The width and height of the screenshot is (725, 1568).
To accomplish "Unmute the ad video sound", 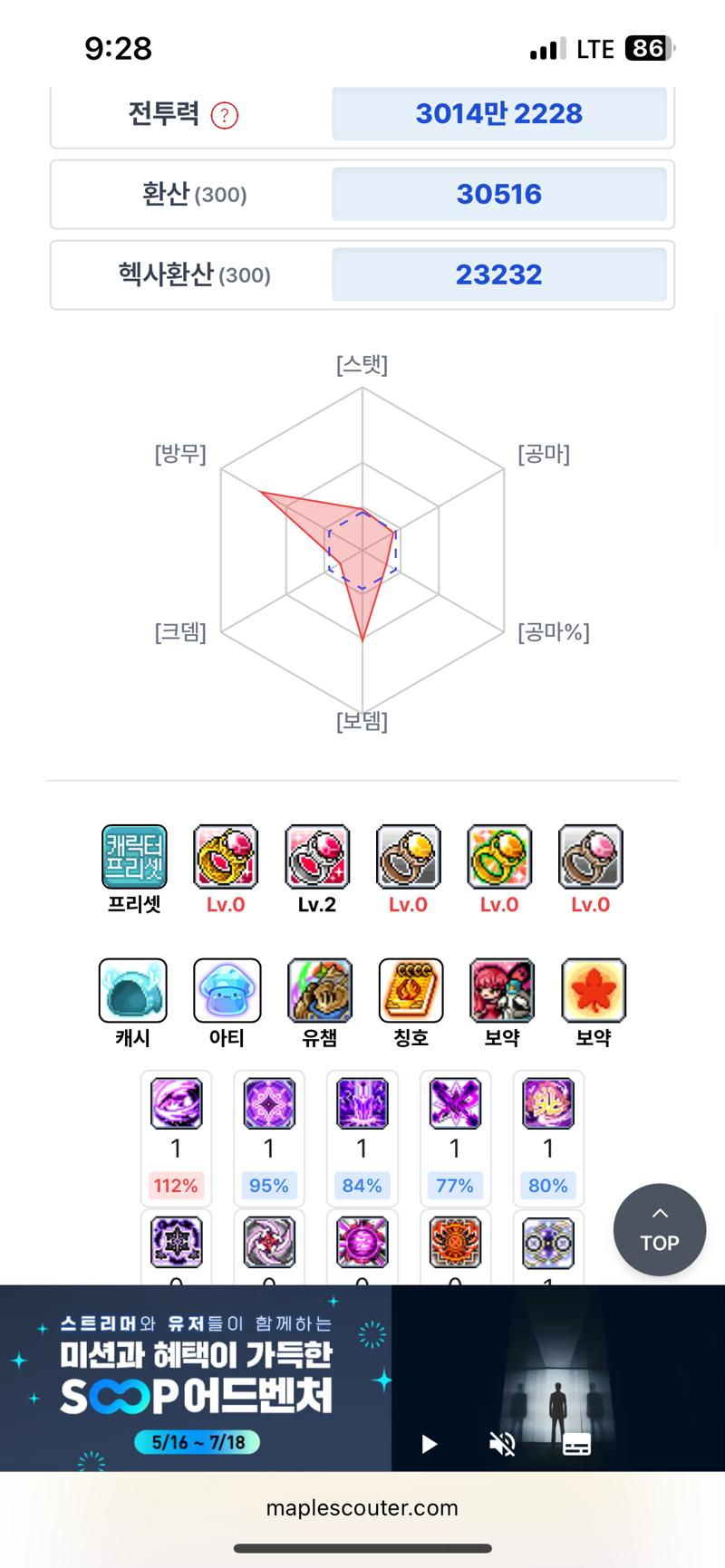I will (502, 1444).
